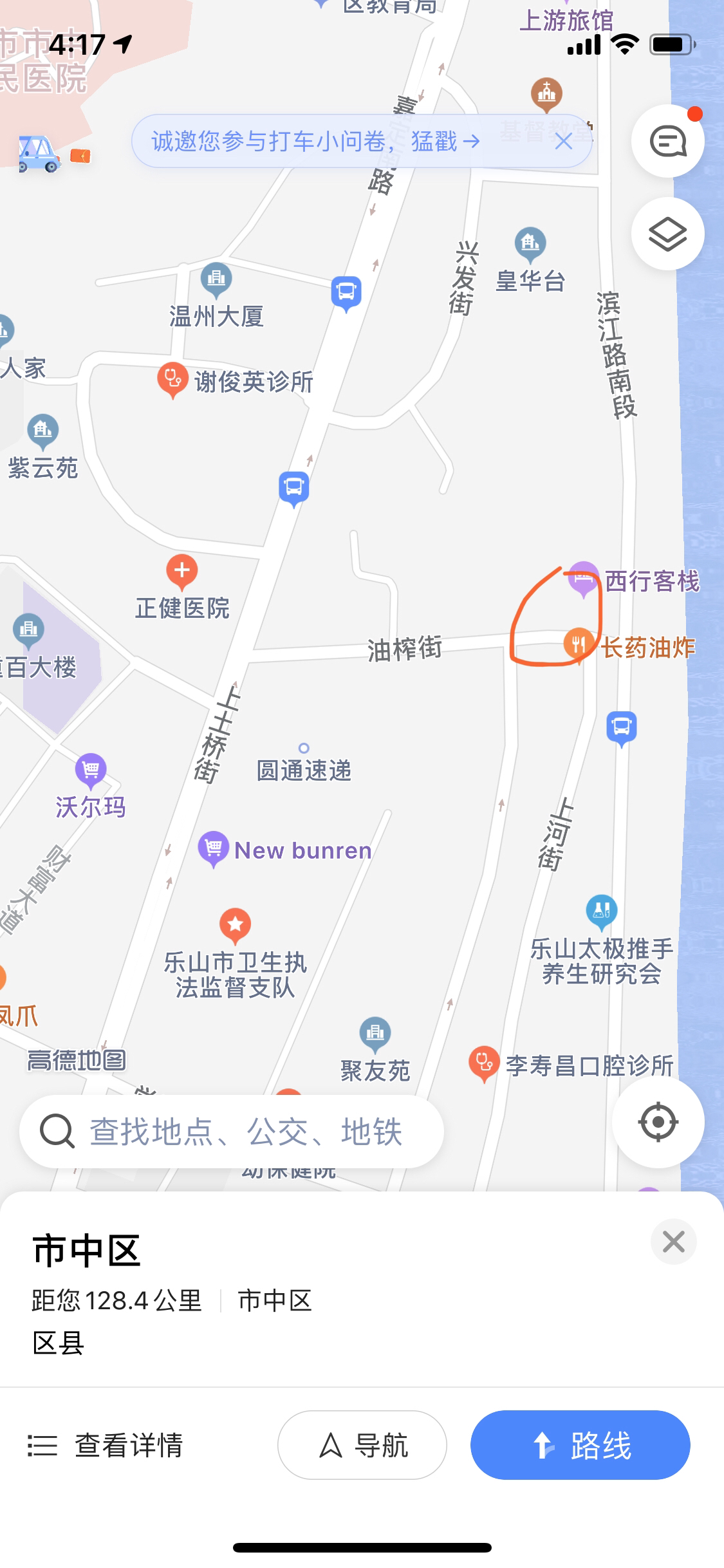Open the message feedback icon
This screenshot has width=724, height=1568.
[667, 141]
